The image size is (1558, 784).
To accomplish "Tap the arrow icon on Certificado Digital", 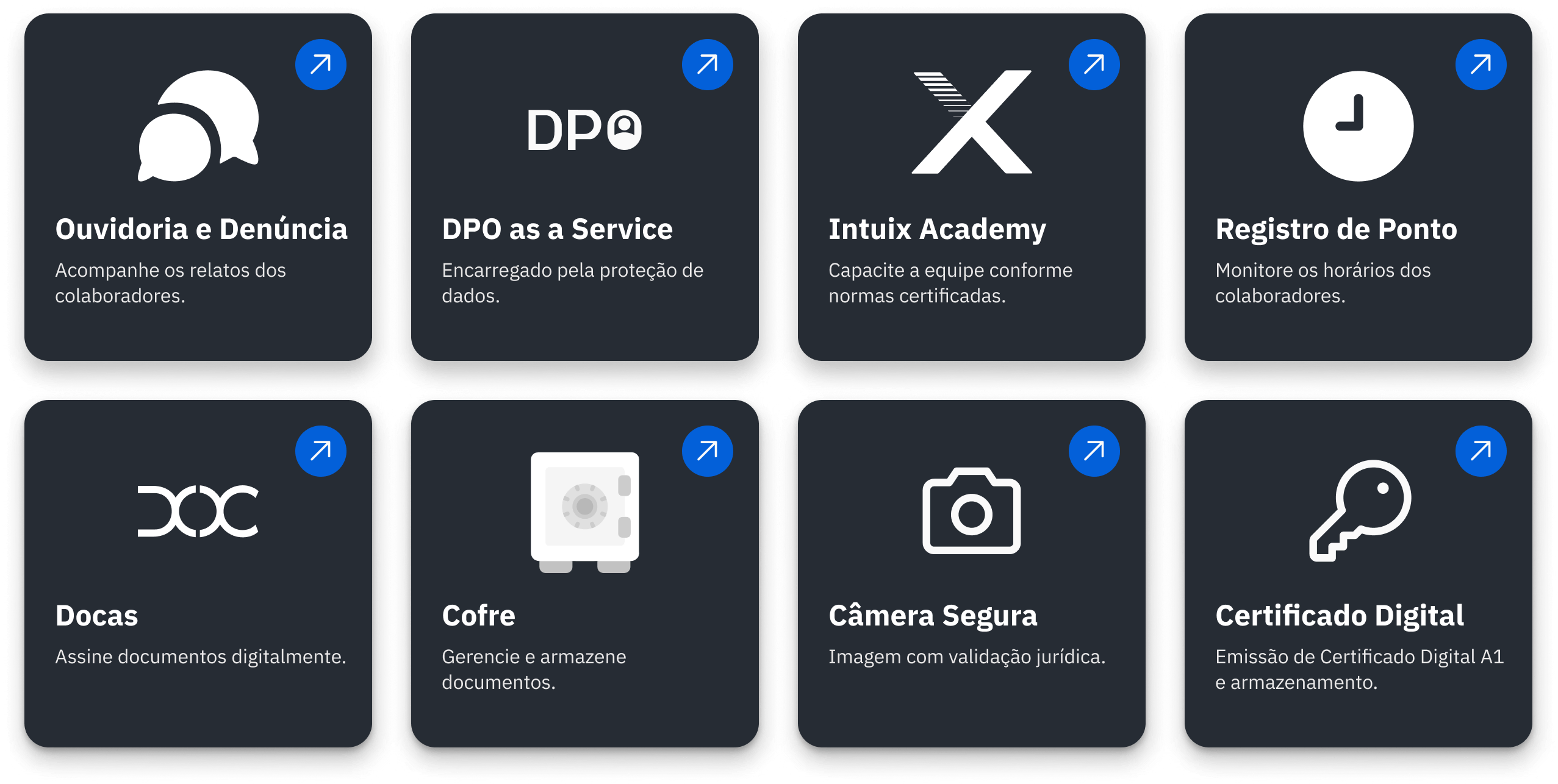I will [1481, 451].
